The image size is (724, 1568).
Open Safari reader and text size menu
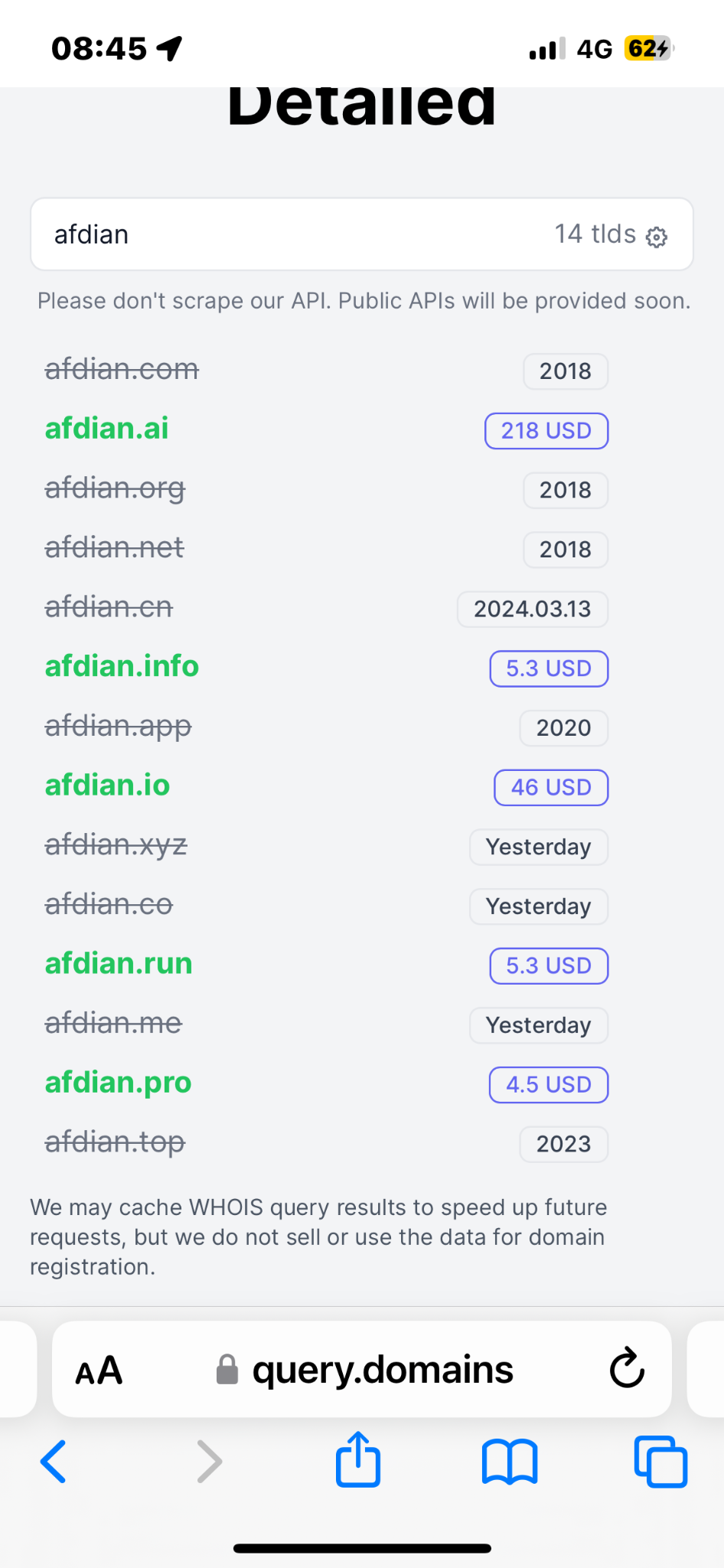point(99,1370)
